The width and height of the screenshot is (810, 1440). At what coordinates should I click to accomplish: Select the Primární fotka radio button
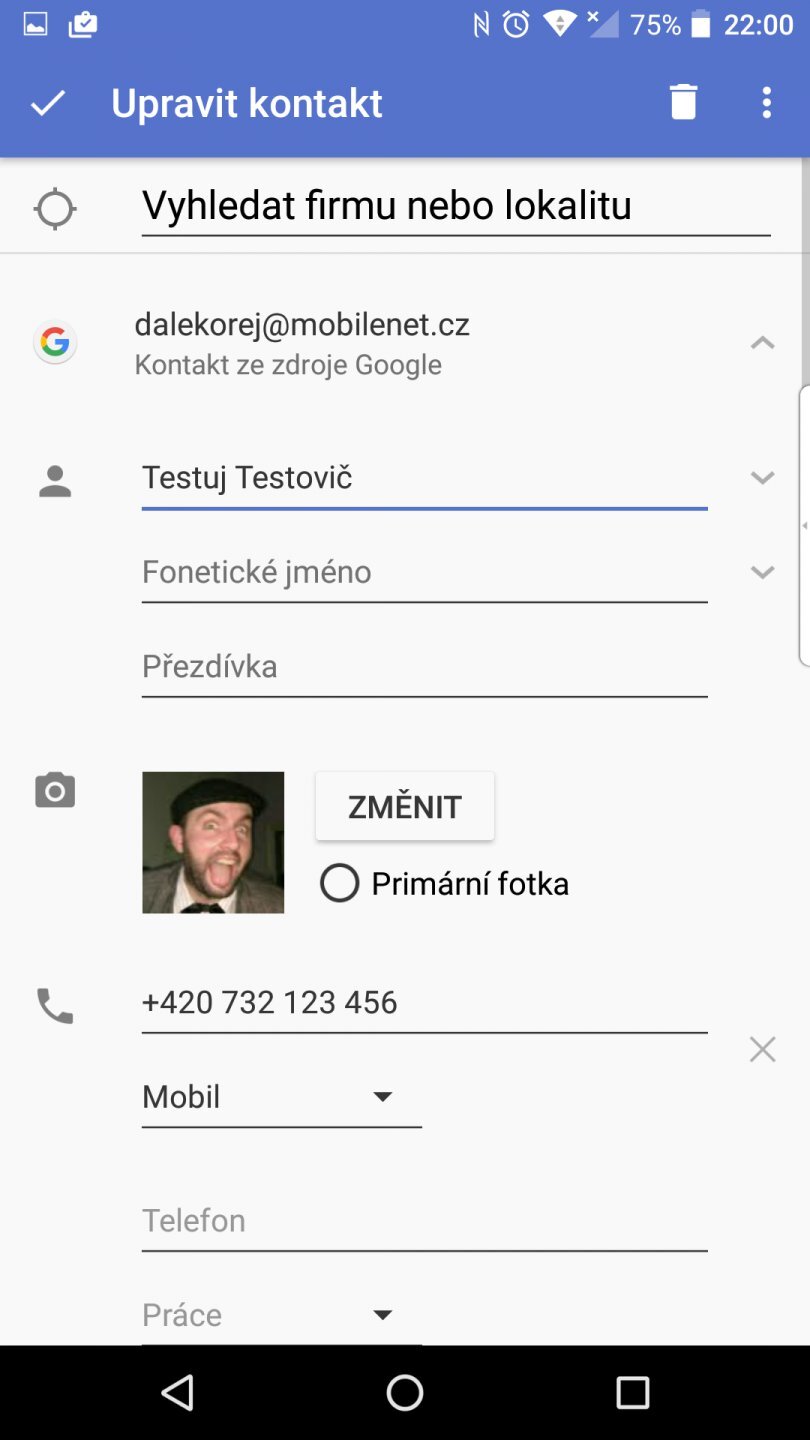pyautogui.click(x=340, y=883)
